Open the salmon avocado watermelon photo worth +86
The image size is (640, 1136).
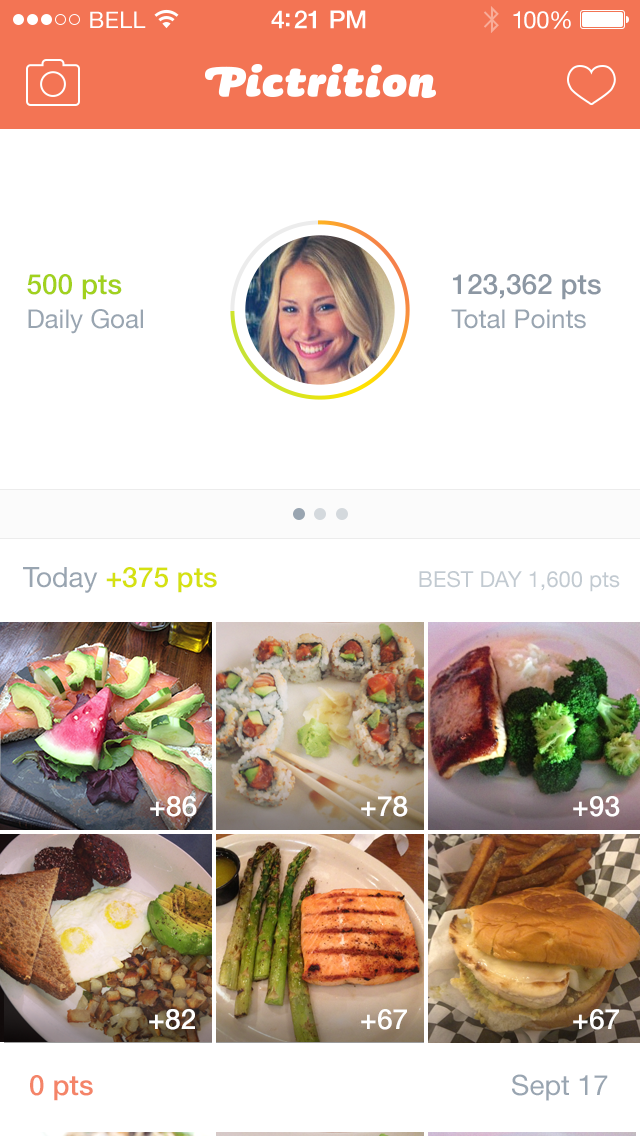click(x=106, y=726)
